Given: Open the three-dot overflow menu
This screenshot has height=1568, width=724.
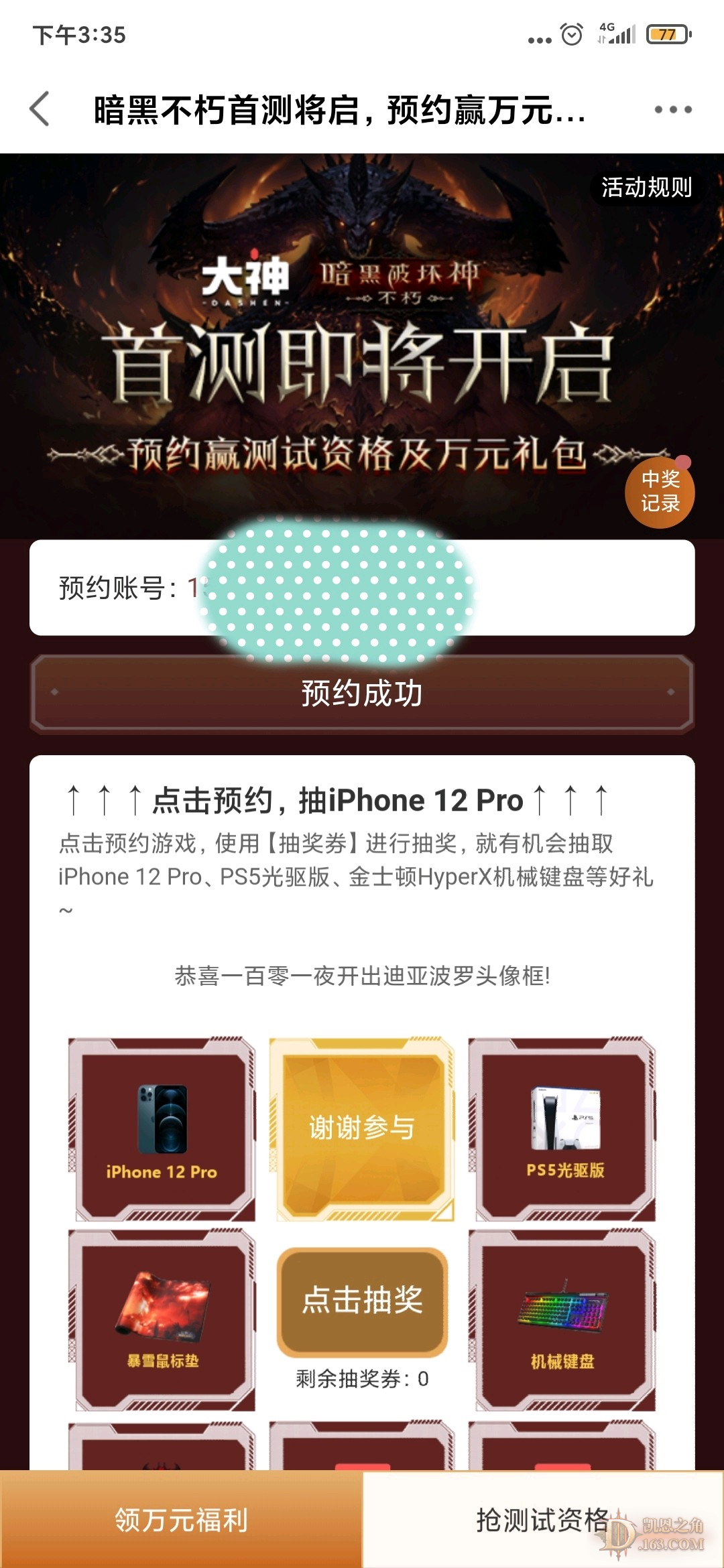Looking at the screenshot, I should pyautogui.click(x=672, y=109).
